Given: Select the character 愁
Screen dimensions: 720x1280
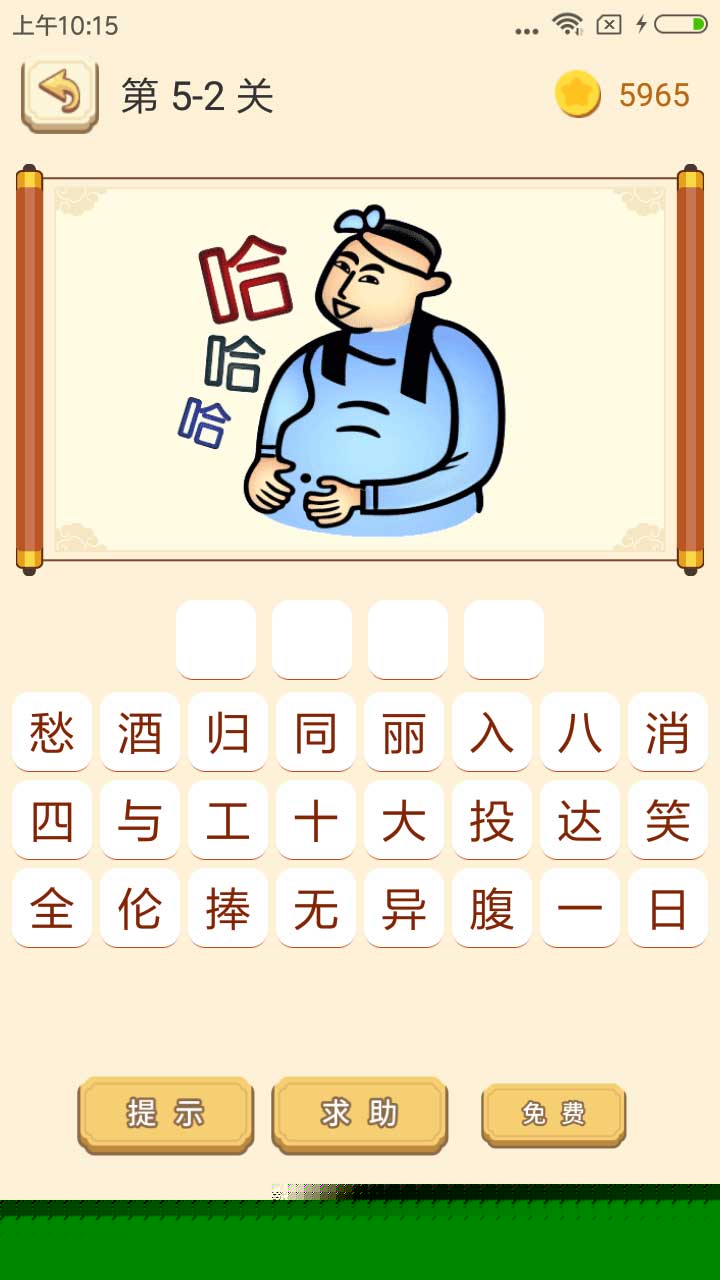Looking at the screenshot, I should tap(52, 732).
